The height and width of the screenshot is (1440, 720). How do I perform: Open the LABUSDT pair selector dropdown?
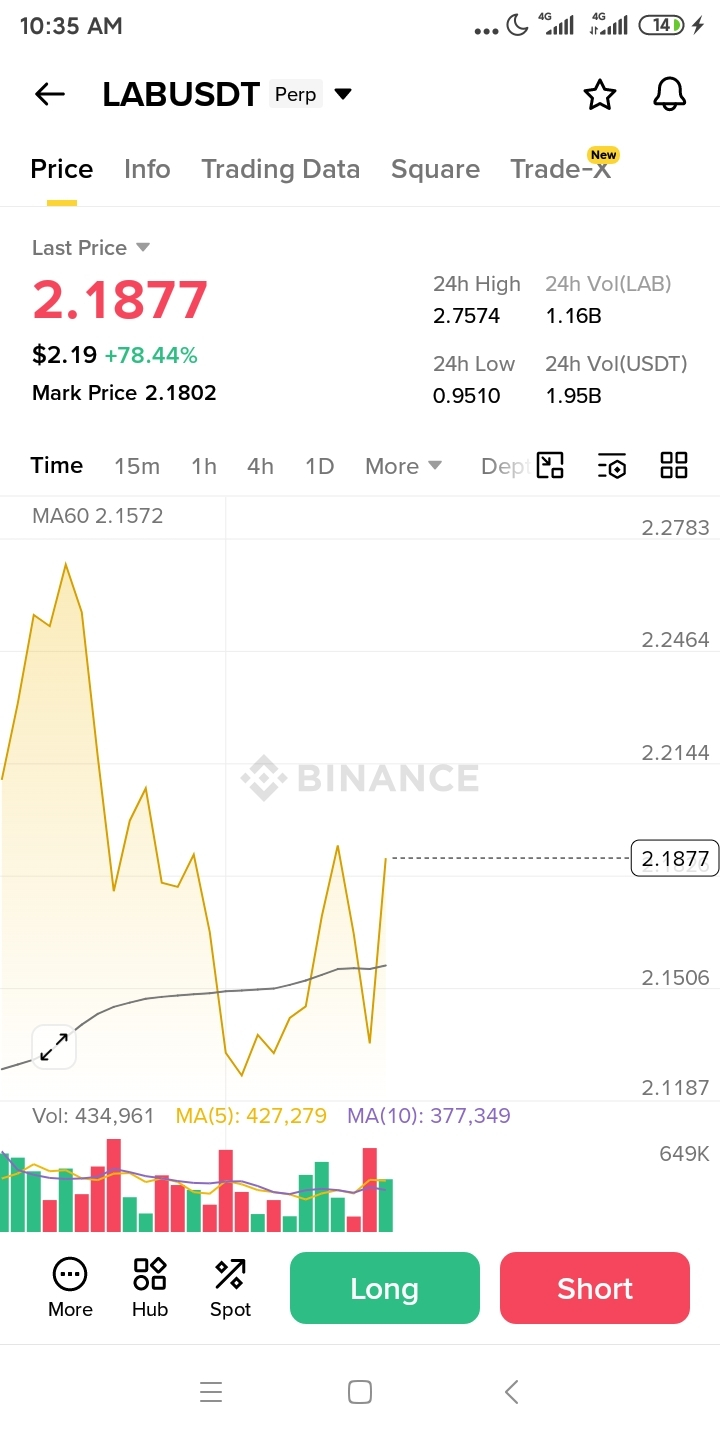(x=343, y=95)
